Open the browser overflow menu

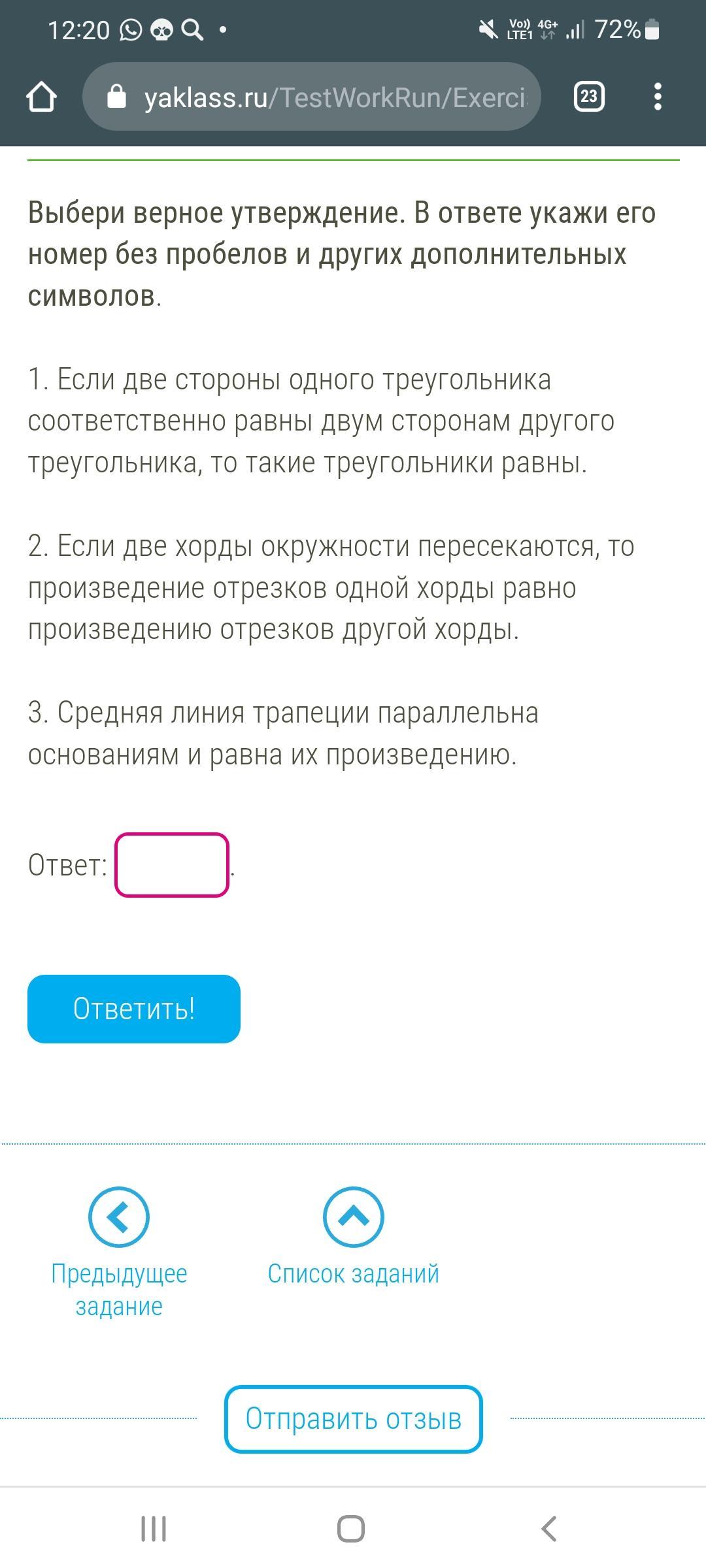tap(658, 97)
